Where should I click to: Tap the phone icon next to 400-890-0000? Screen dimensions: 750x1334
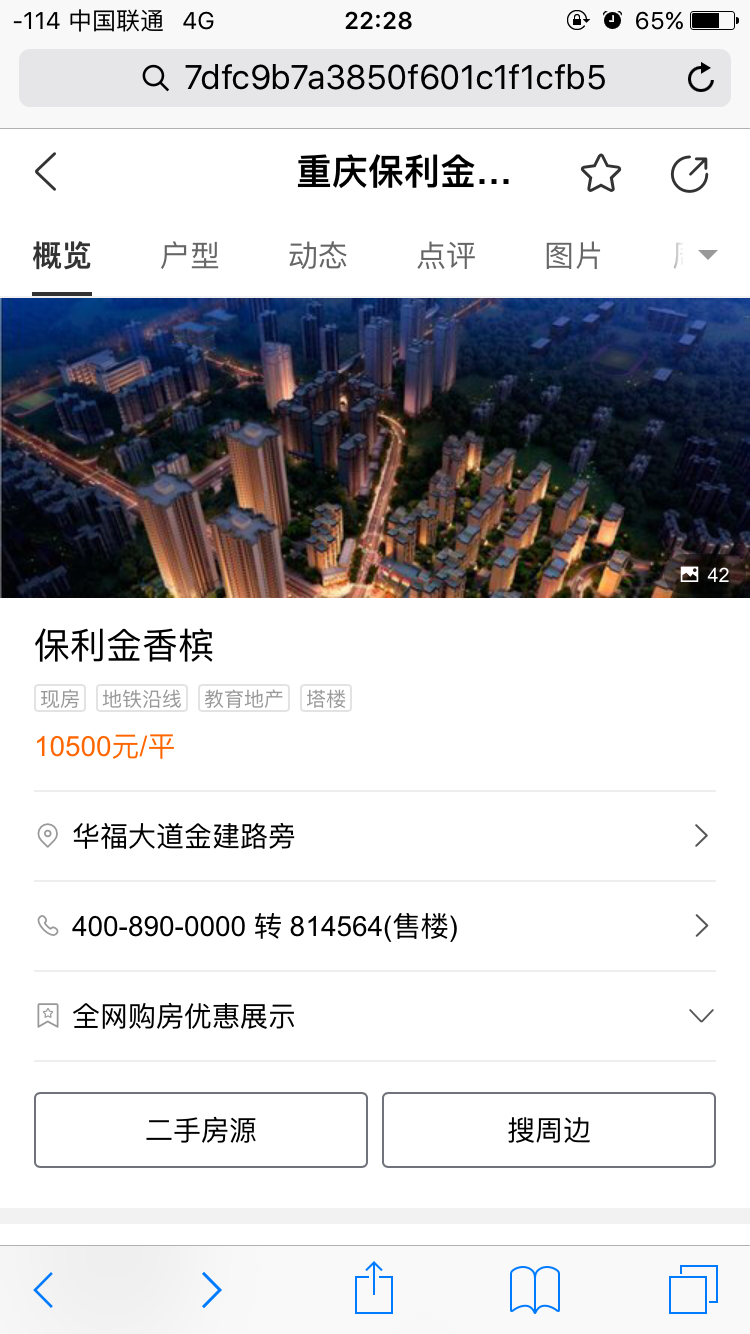click(x=47, y=925)
